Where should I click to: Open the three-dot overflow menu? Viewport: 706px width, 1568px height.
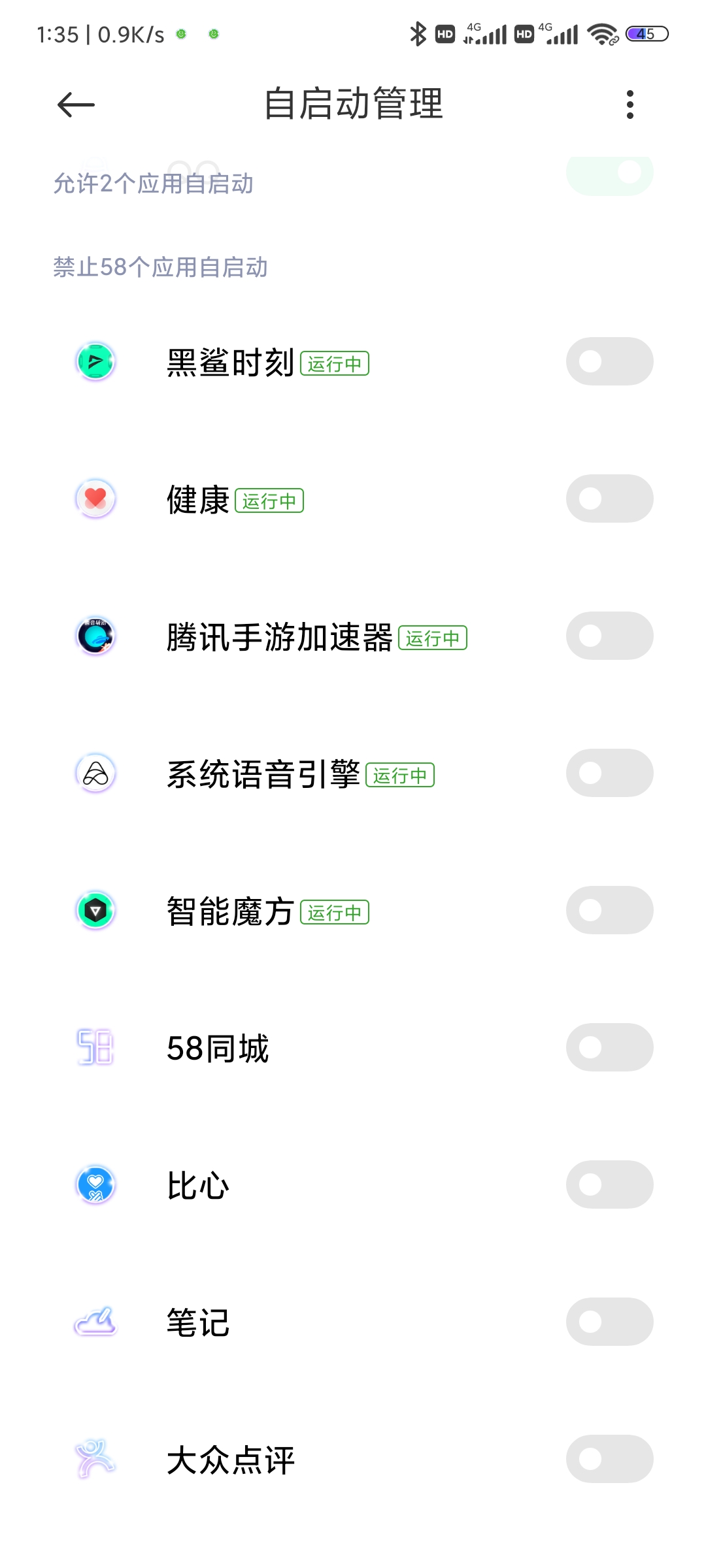pyautogui.click(x=630, y=105)
